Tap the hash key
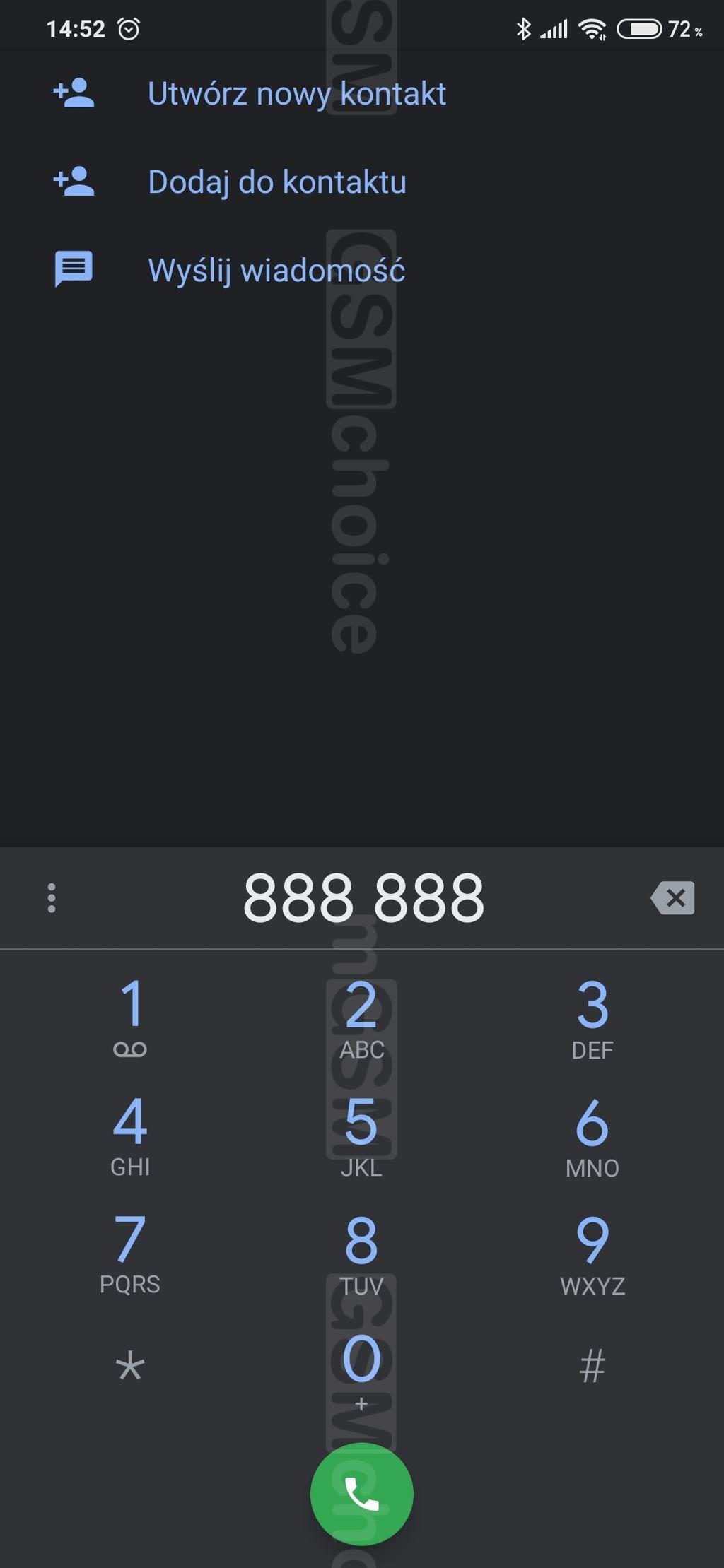The width and height of the screenshot is (724, 1568). pyautogui.click(x=592, y=1367)
